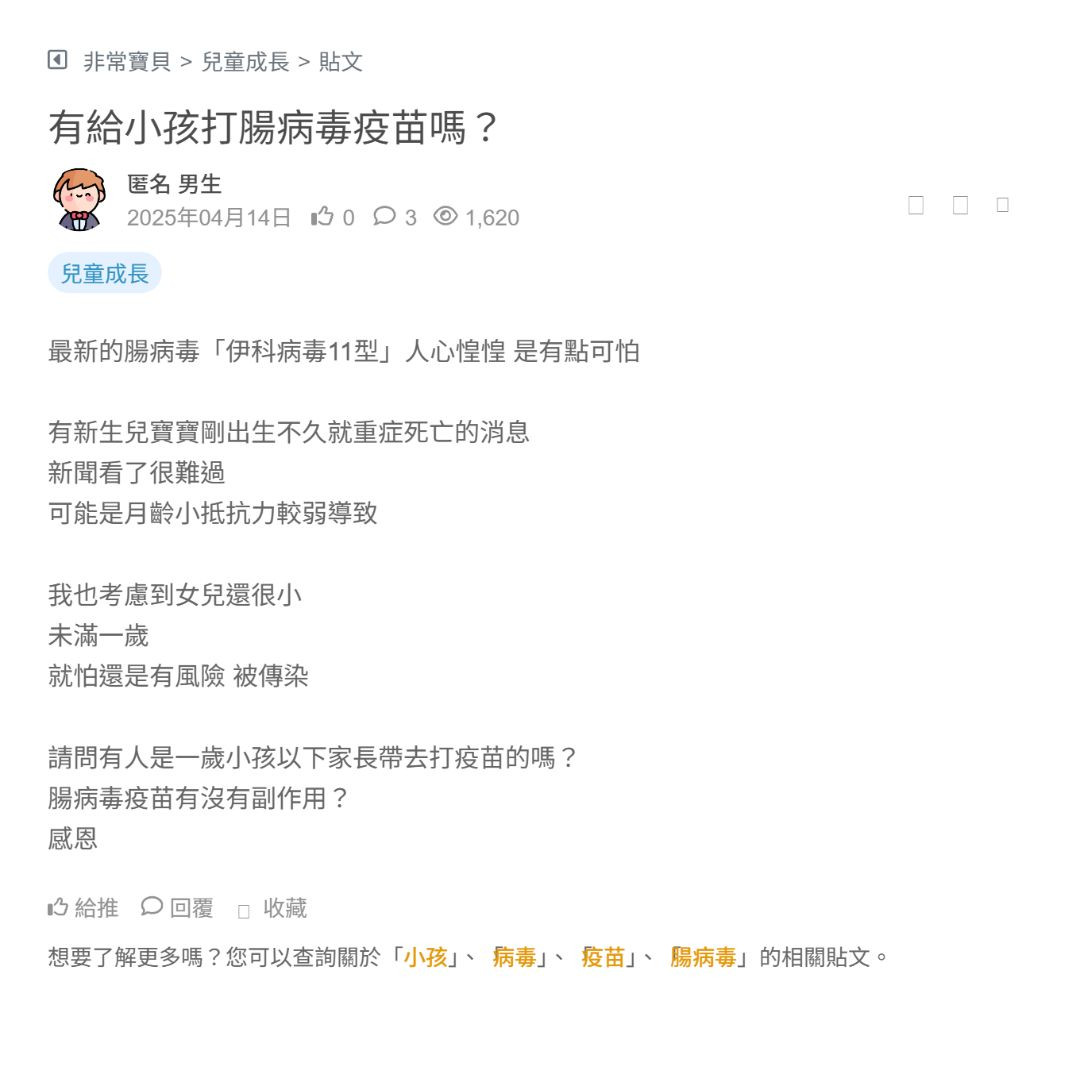Image resolution: width=1080 pixels, height=1080 pixels.
Task: Open related posts for 腸病毒
Action: tap(703, 957)
